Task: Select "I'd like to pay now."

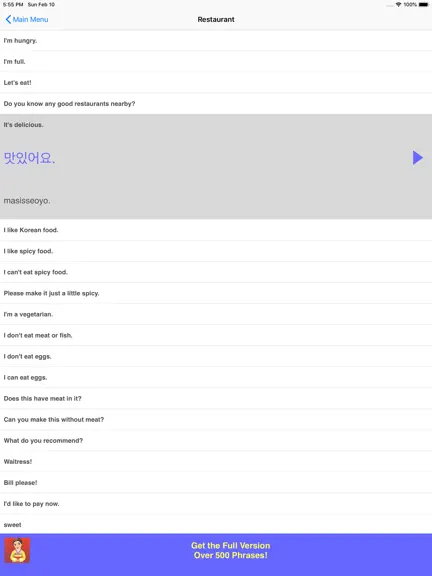Action: [x=216, y=504]
